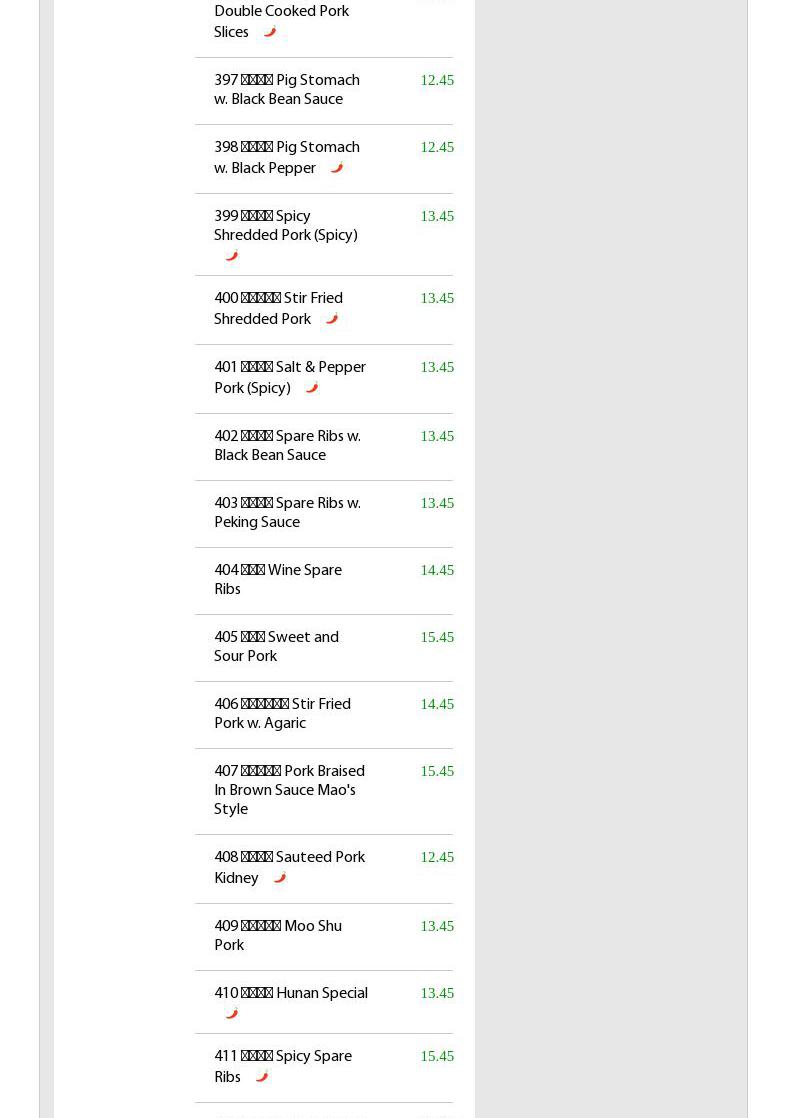This screenshot has width=785, height=1118.
Task: Open 410 Hunan Special
Action: click(291, 994)
